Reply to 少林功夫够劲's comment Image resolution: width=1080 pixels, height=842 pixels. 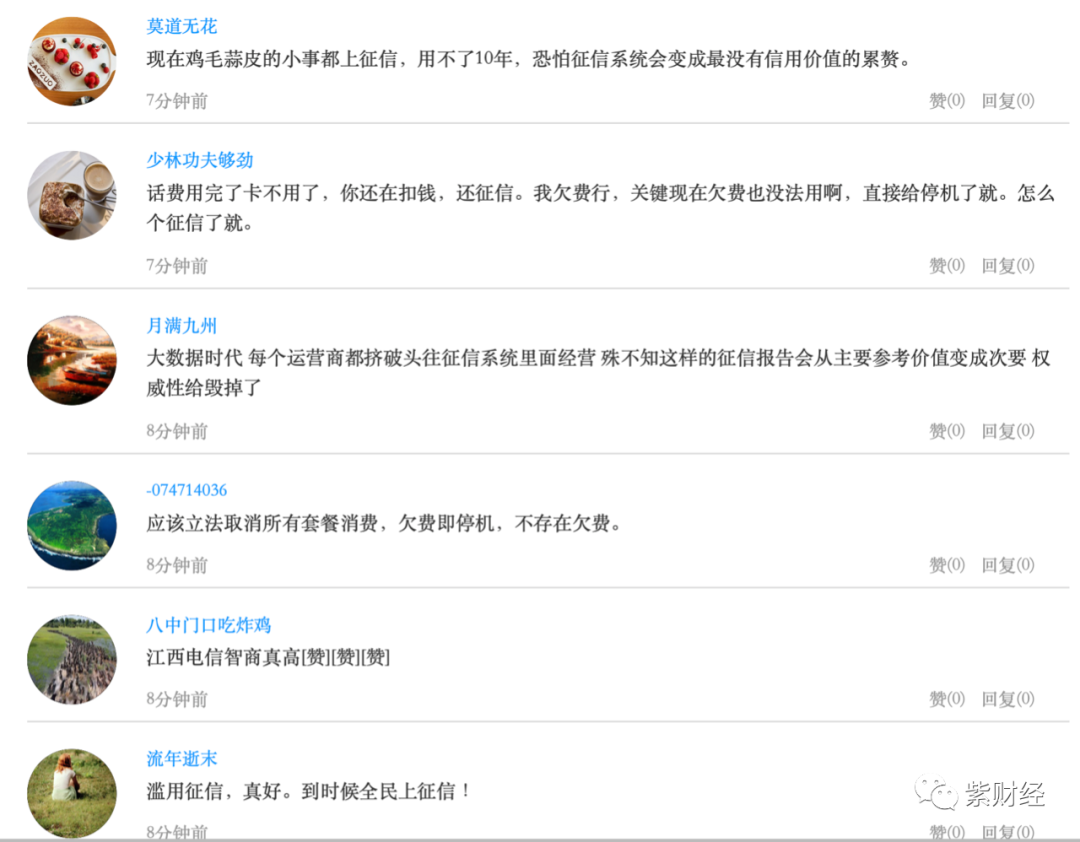pos(1008,265)
